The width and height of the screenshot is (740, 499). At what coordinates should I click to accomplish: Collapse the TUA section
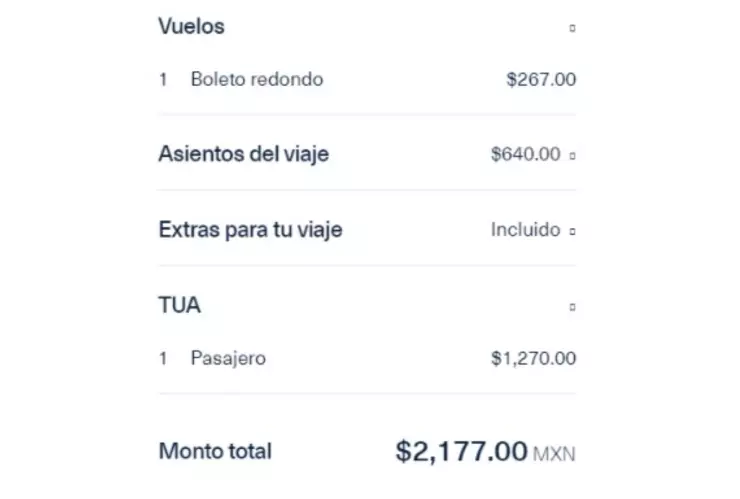coord(572,306)
